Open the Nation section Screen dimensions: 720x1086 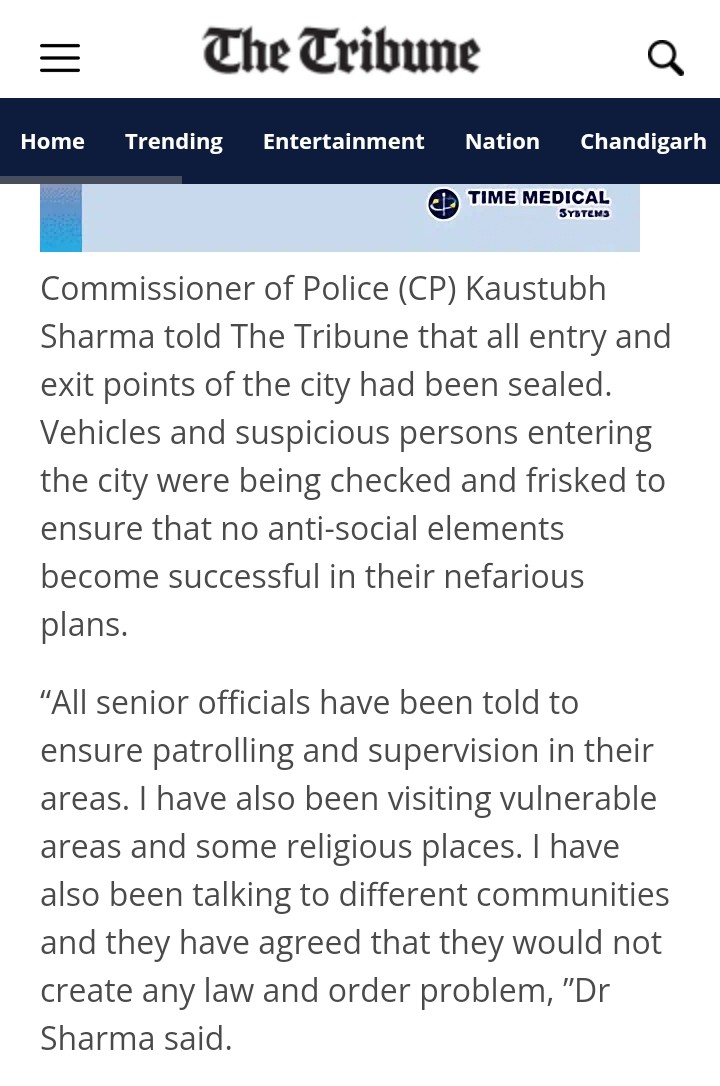pyautogui.click(x=502, y=141)
